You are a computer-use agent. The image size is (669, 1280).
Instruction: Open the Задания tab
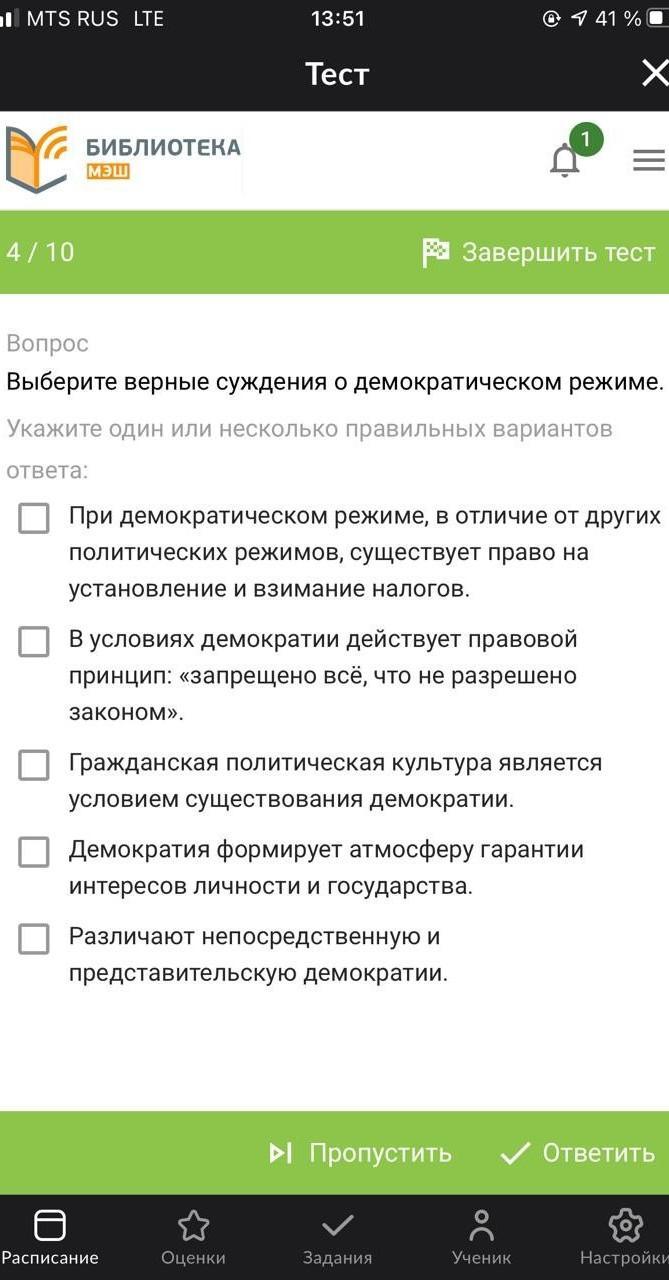[337, 1238]
